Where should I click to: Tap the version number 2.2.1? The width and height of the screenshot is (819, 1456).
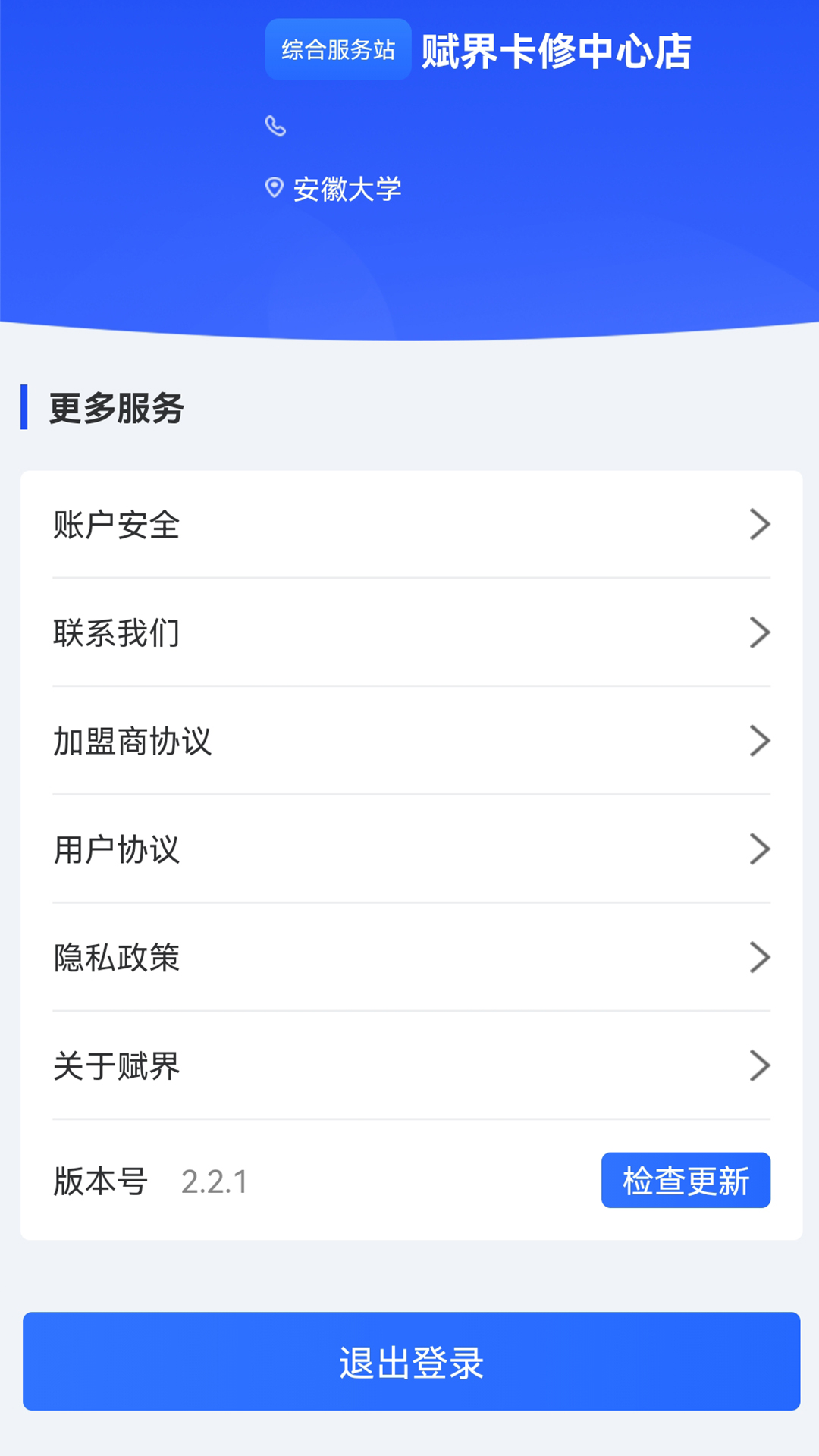click(x=215, y=1180)
